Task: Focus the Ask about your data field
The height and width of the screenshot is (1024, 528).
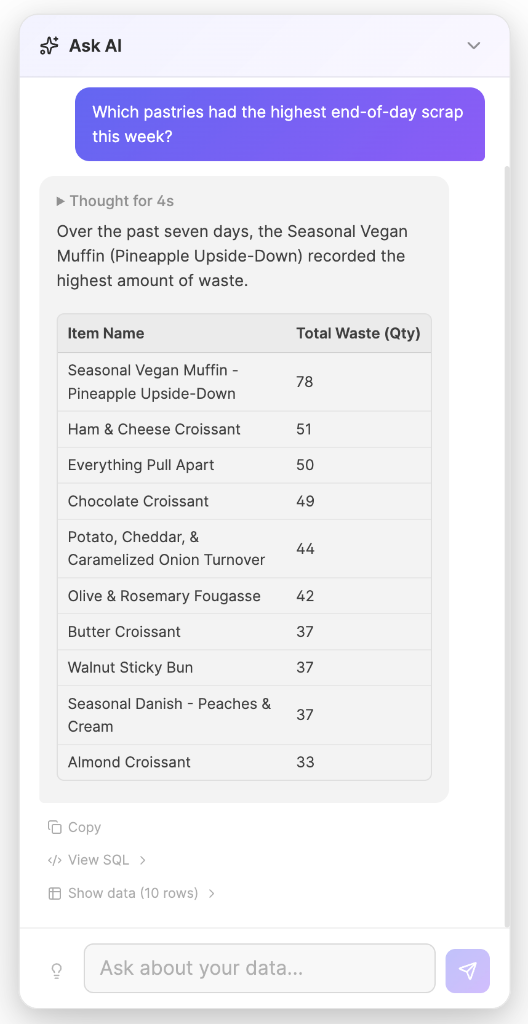Action: pos(259,968)
